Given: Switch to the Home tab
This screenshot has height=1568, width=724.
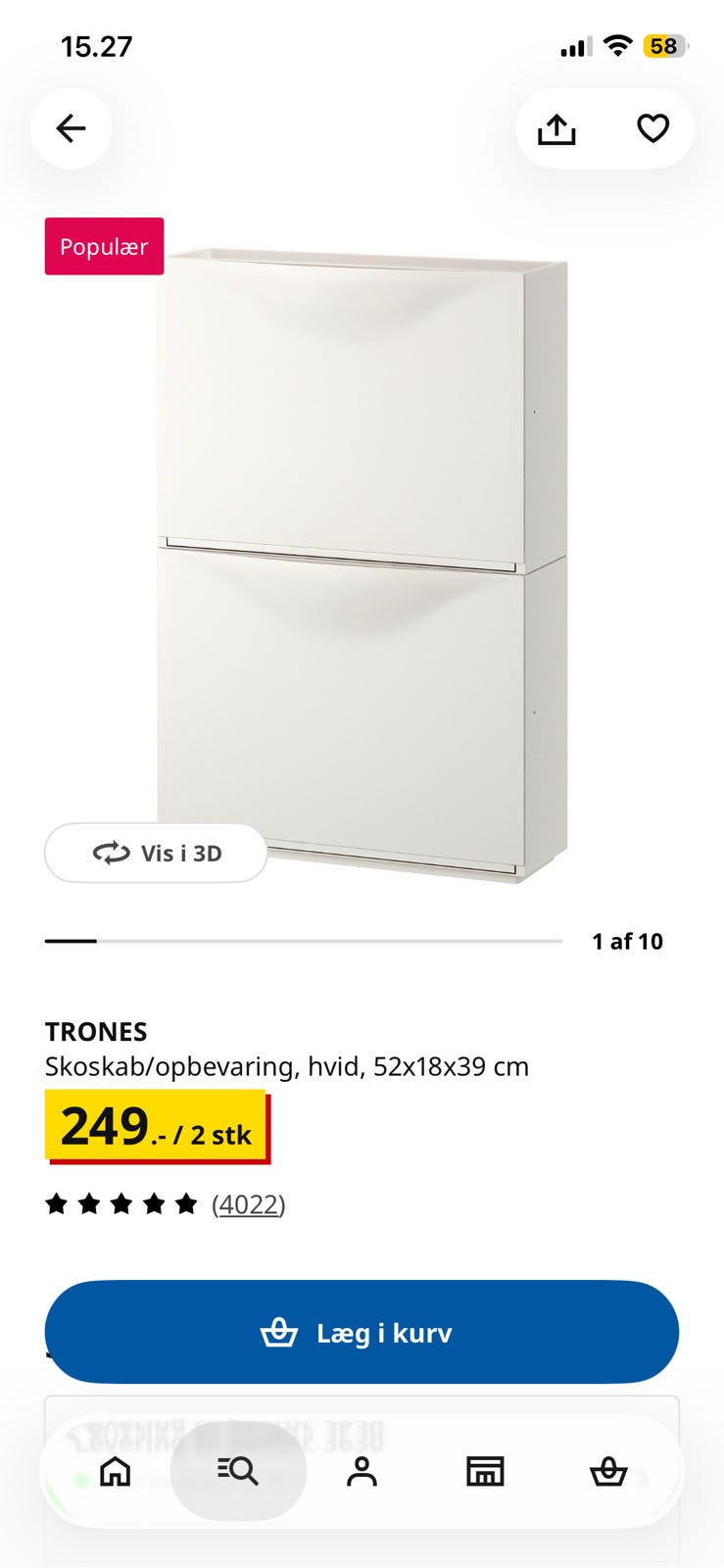Looking at the screenshot, I should [116, 1471].
